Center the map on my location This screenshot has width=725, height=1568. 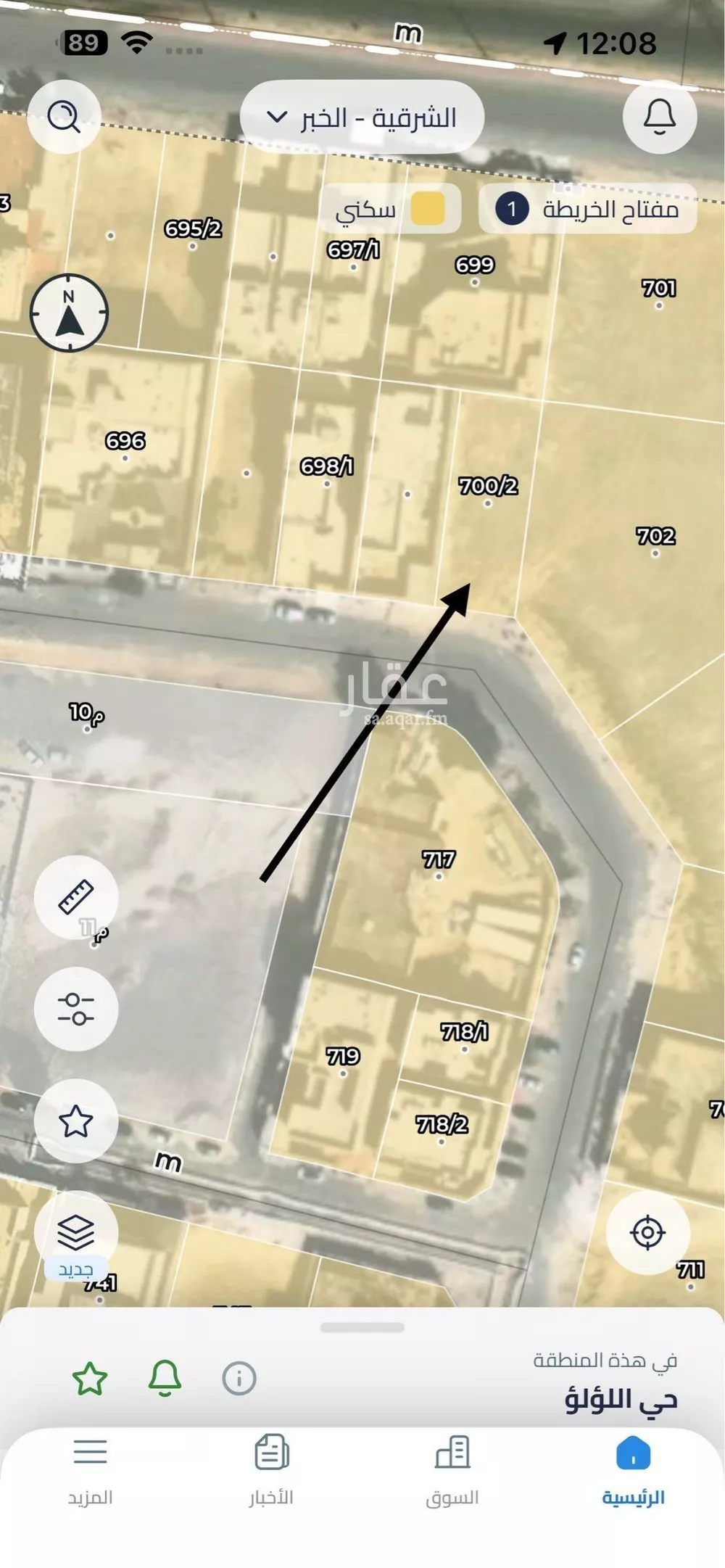647,1231
